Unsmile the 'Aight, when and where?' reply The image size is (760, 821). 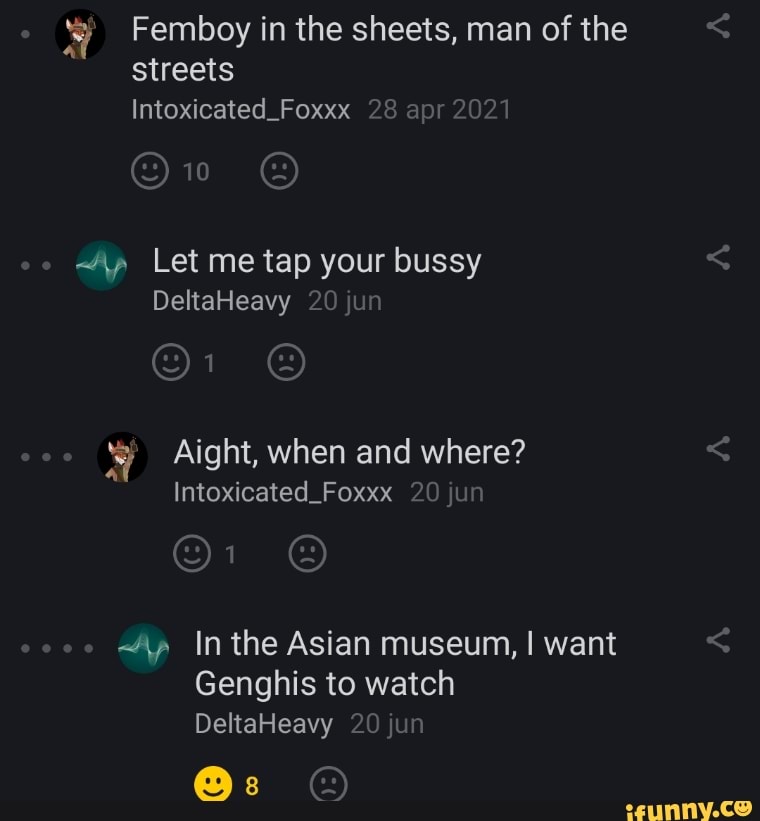point(307,555)
